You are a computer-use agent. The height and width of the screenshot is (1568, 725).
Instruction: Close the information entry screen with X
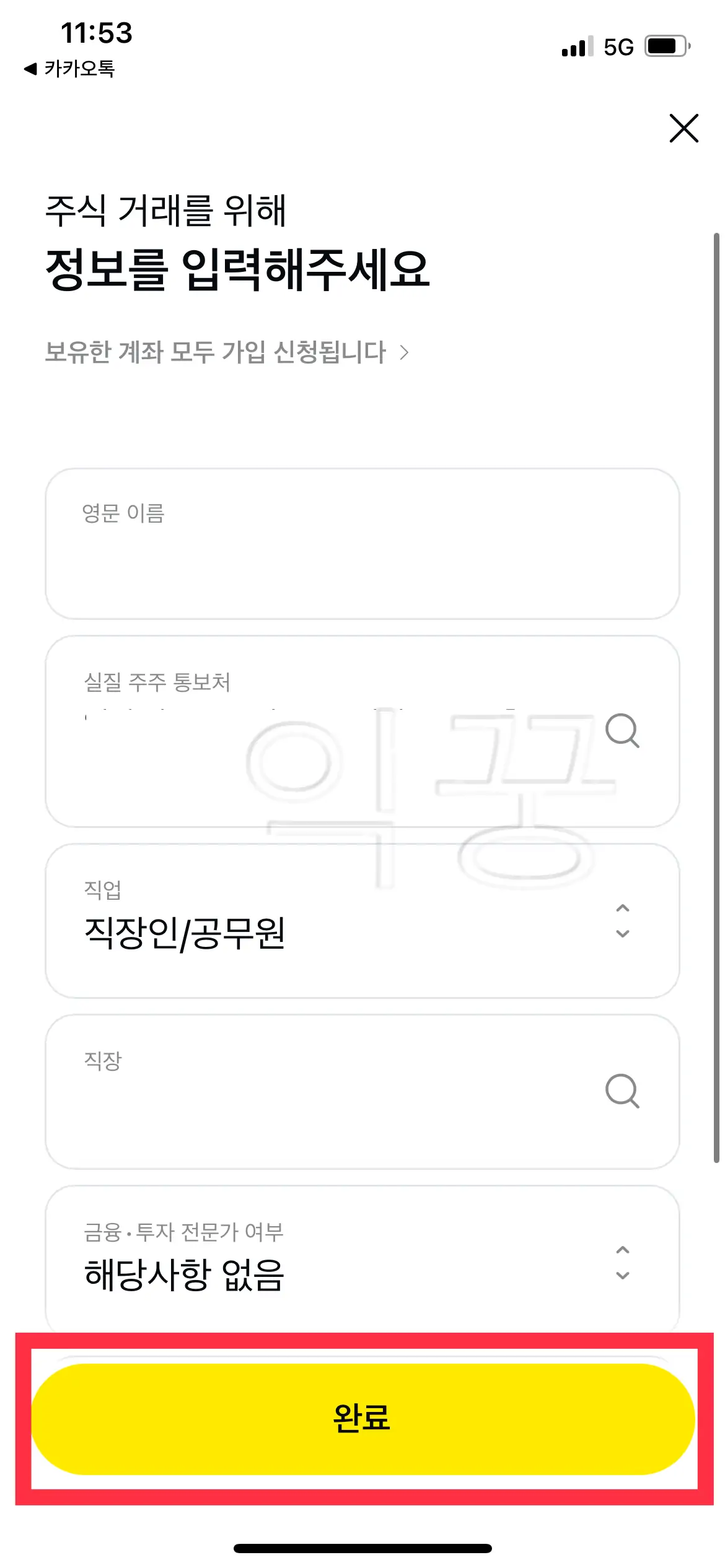click(x=684, y=129)
